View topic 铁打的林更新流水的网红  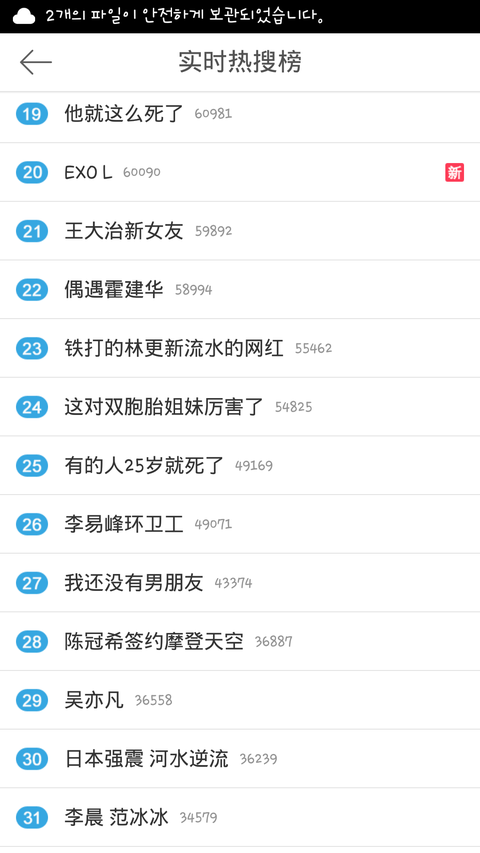click(240, 349)
